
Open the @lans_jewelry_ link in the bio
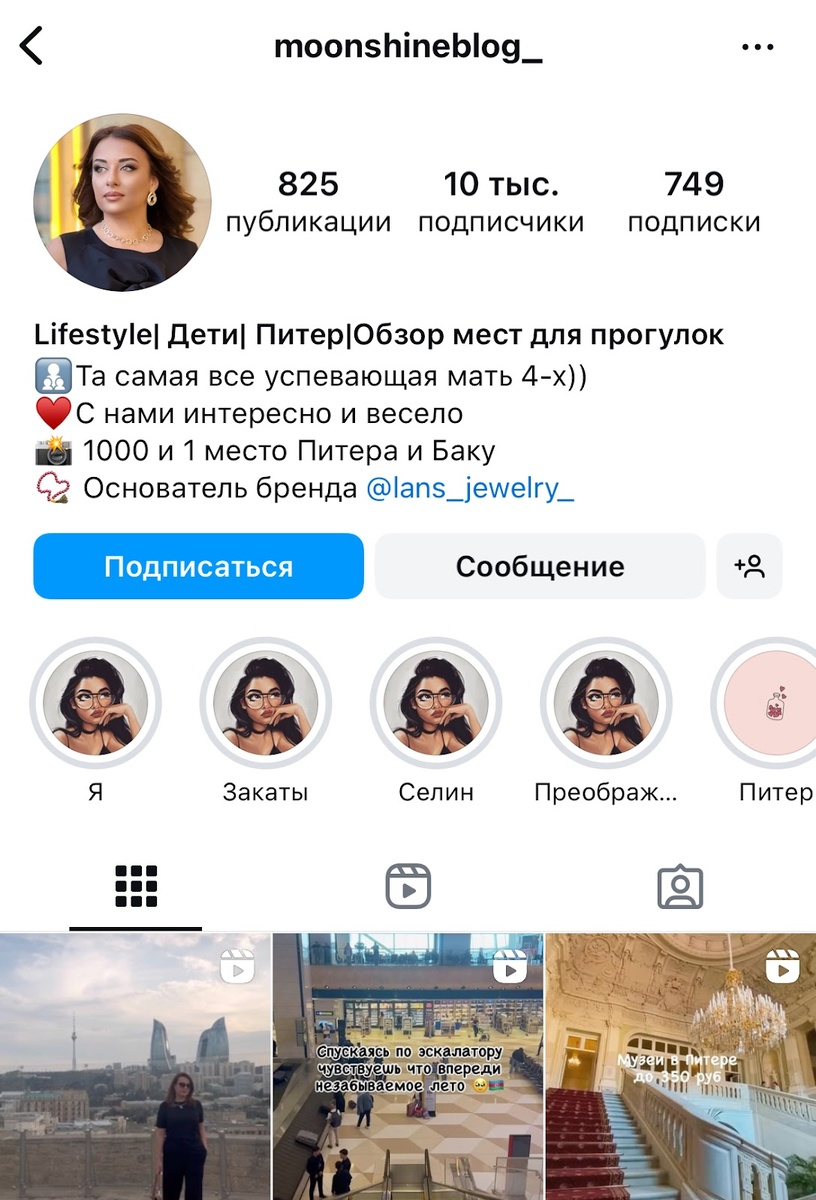coord(470,489)
